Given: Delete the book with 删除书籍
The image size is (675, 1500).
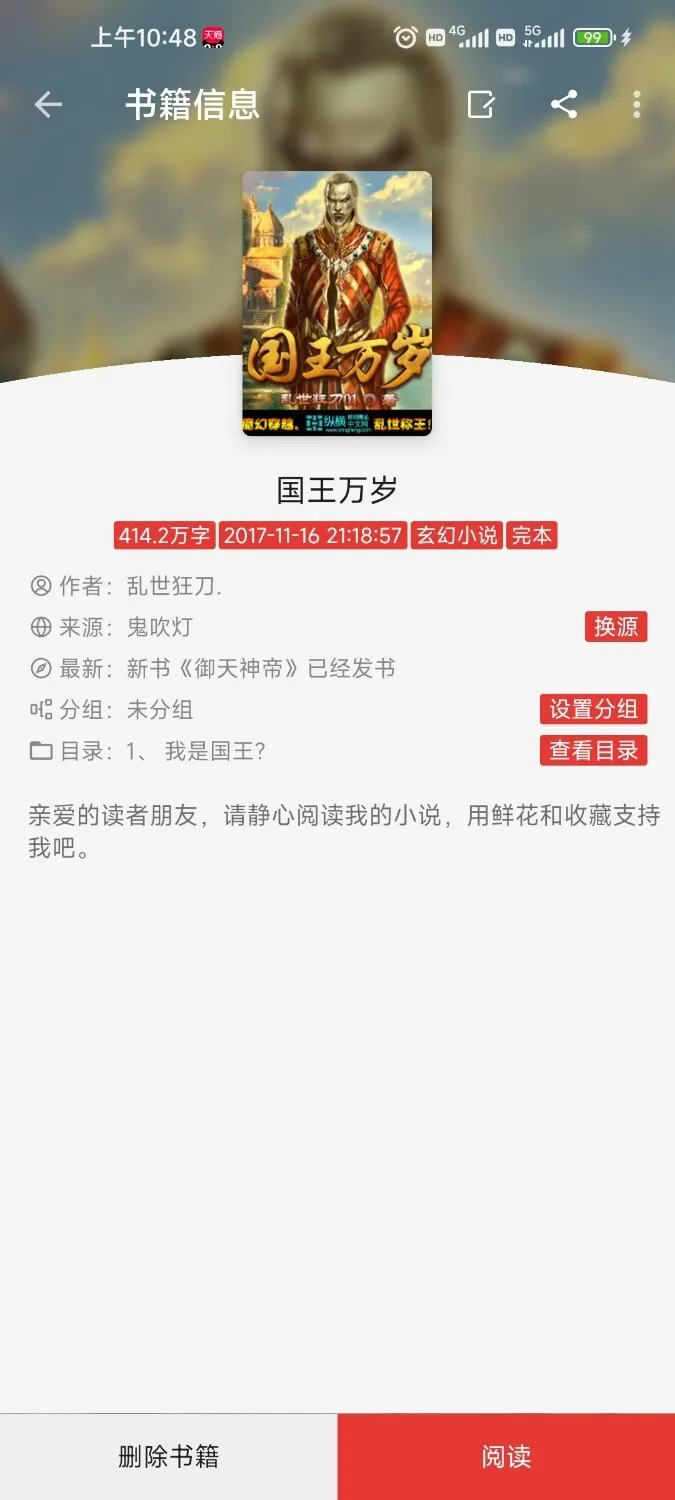Looking at the screenshot, I should tap(168, 1457).
